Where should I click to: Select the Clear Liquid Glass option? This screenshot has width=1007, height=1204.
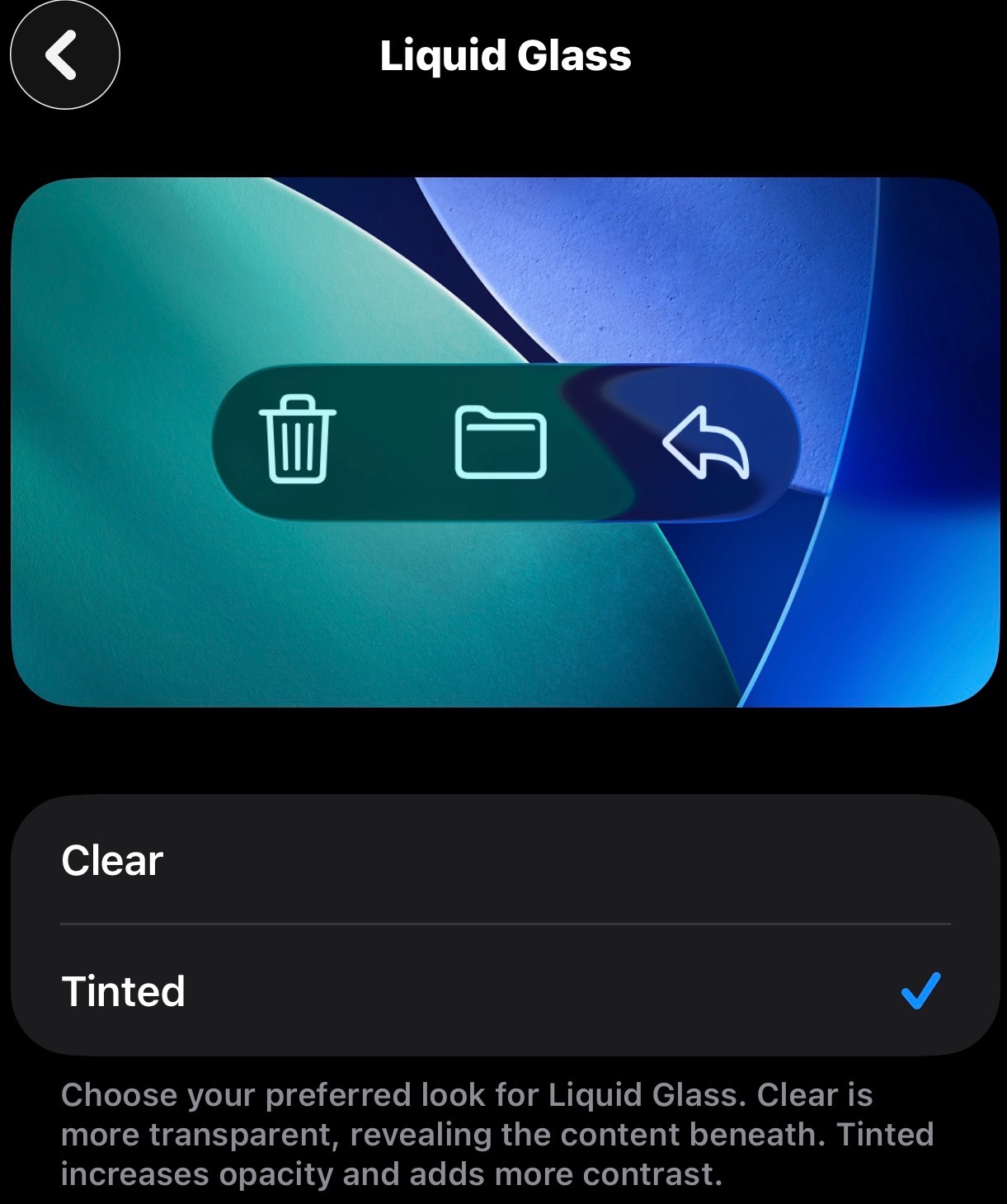pos(505,860)
